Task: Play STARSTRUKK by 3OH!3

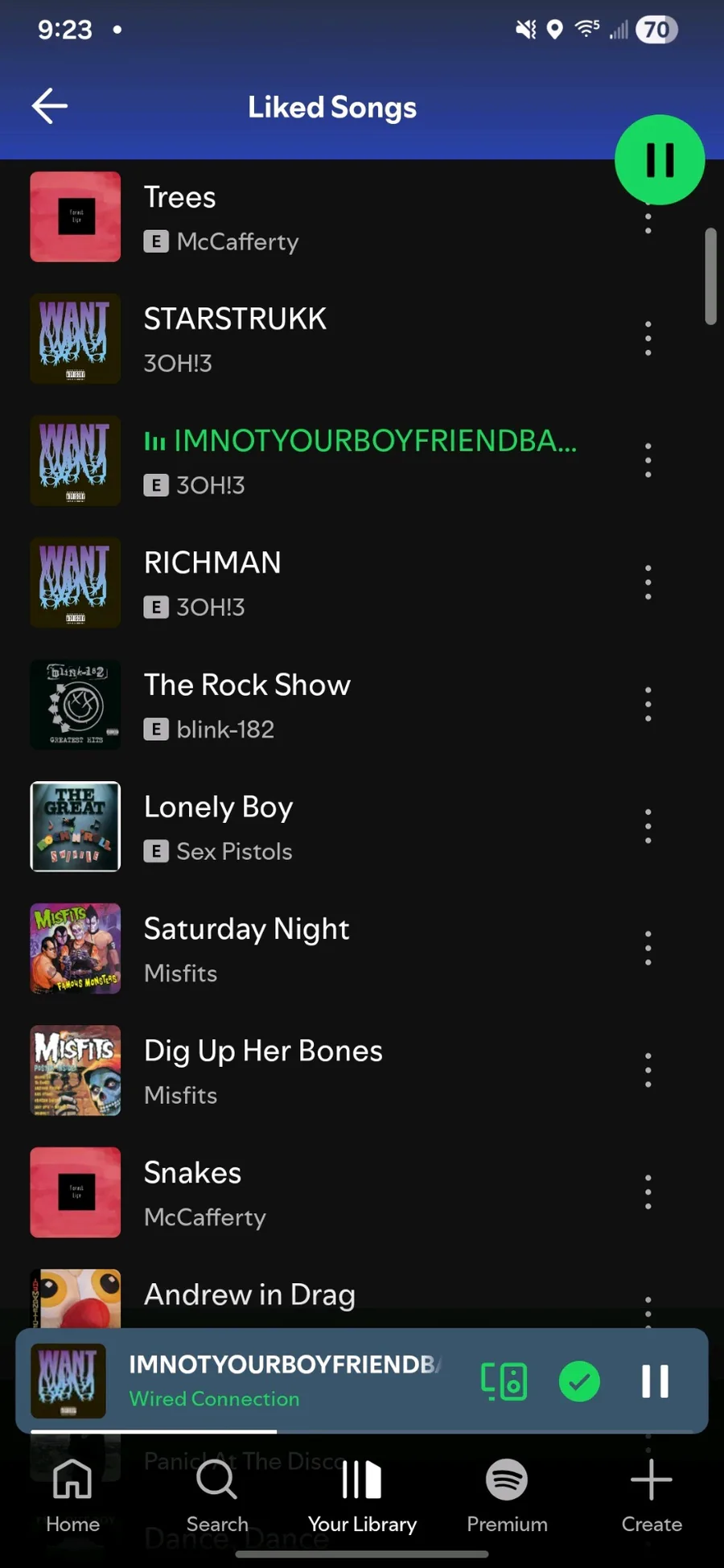Action: 322,339
